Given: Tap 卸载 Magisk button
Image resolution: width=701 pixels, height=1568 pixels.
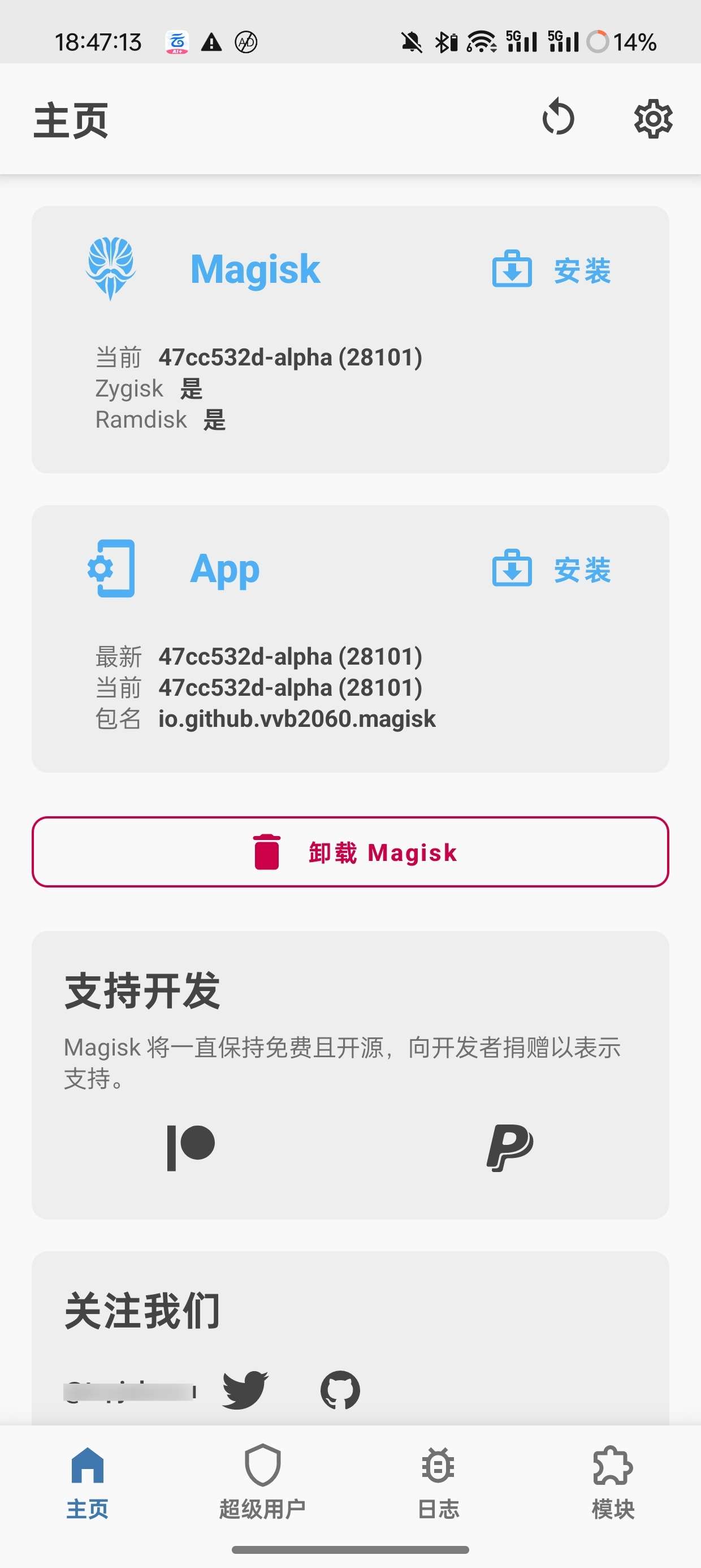Looking at the screenshot, I should (x=350, y=851).
